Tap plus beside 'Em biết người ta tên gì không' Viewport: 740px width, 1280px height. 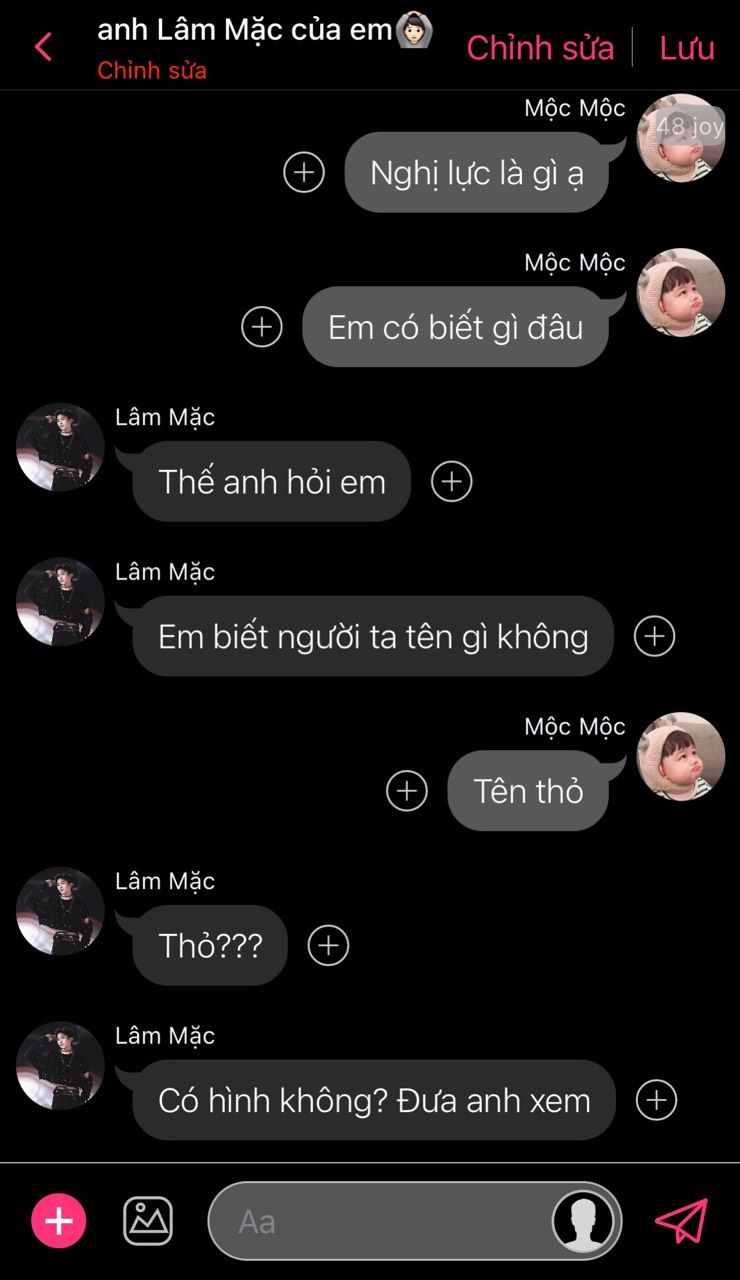point(655,636)
